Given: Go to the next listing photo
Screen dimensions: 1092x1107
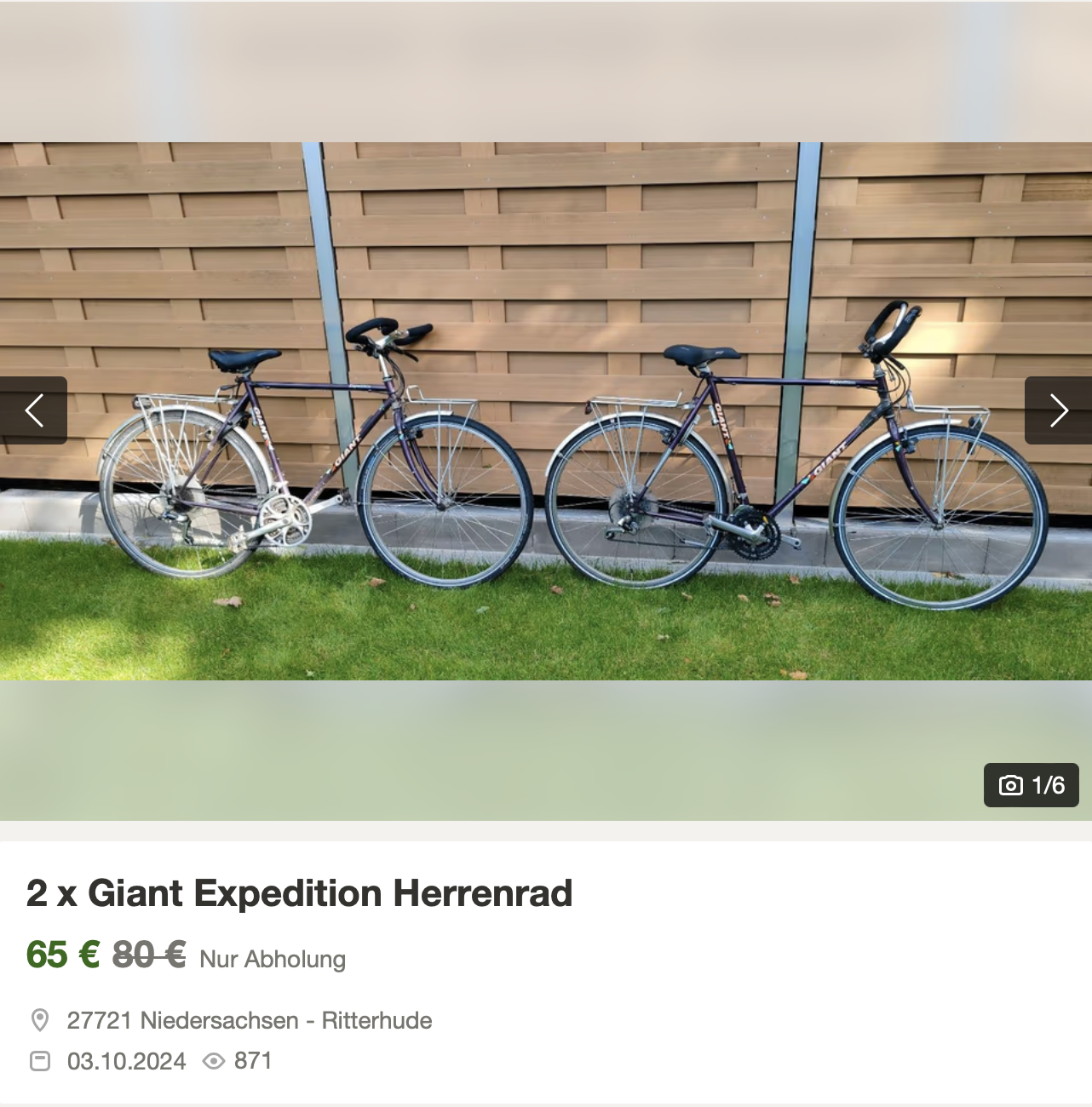Looking at the screenshot, I should [1058, 410].
